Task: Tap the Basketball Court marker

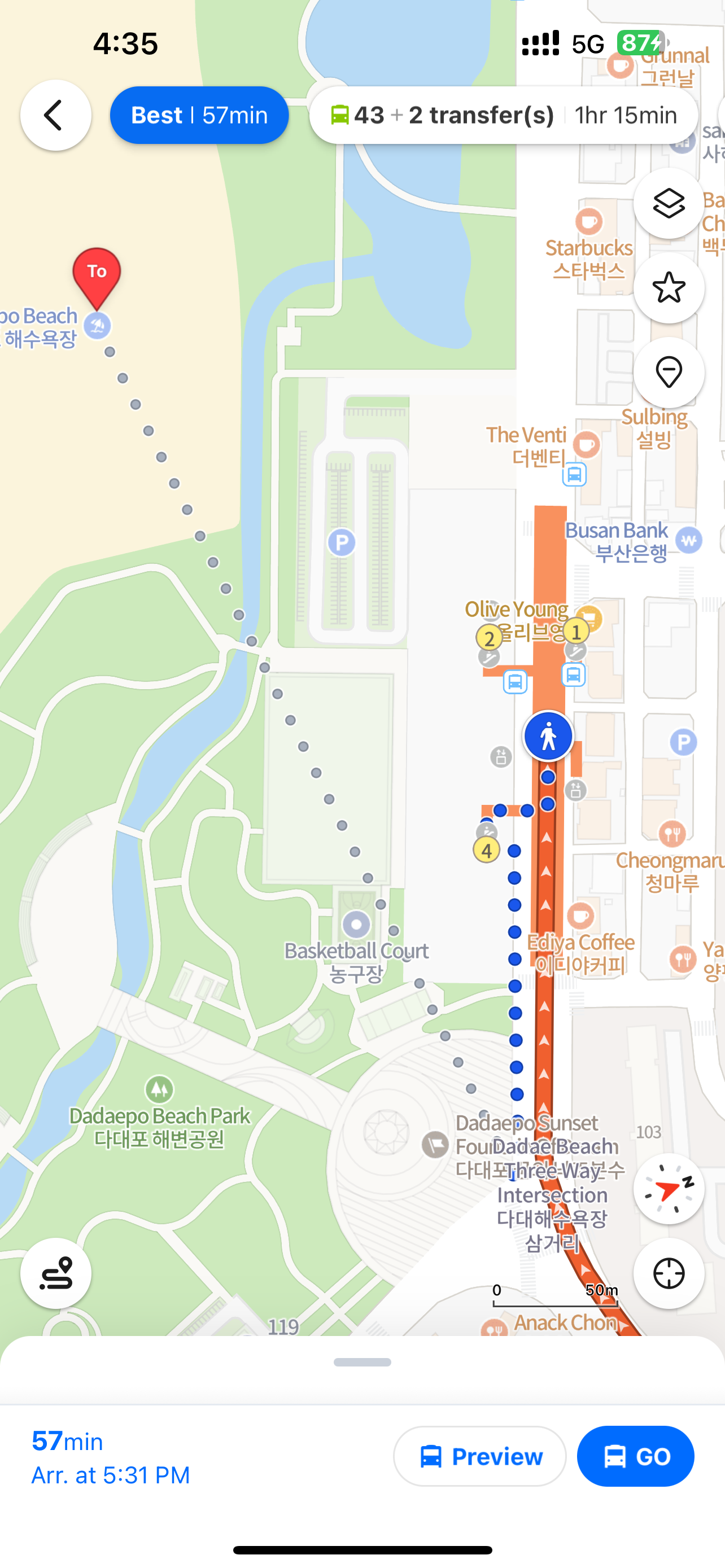Action: point(356,925)
